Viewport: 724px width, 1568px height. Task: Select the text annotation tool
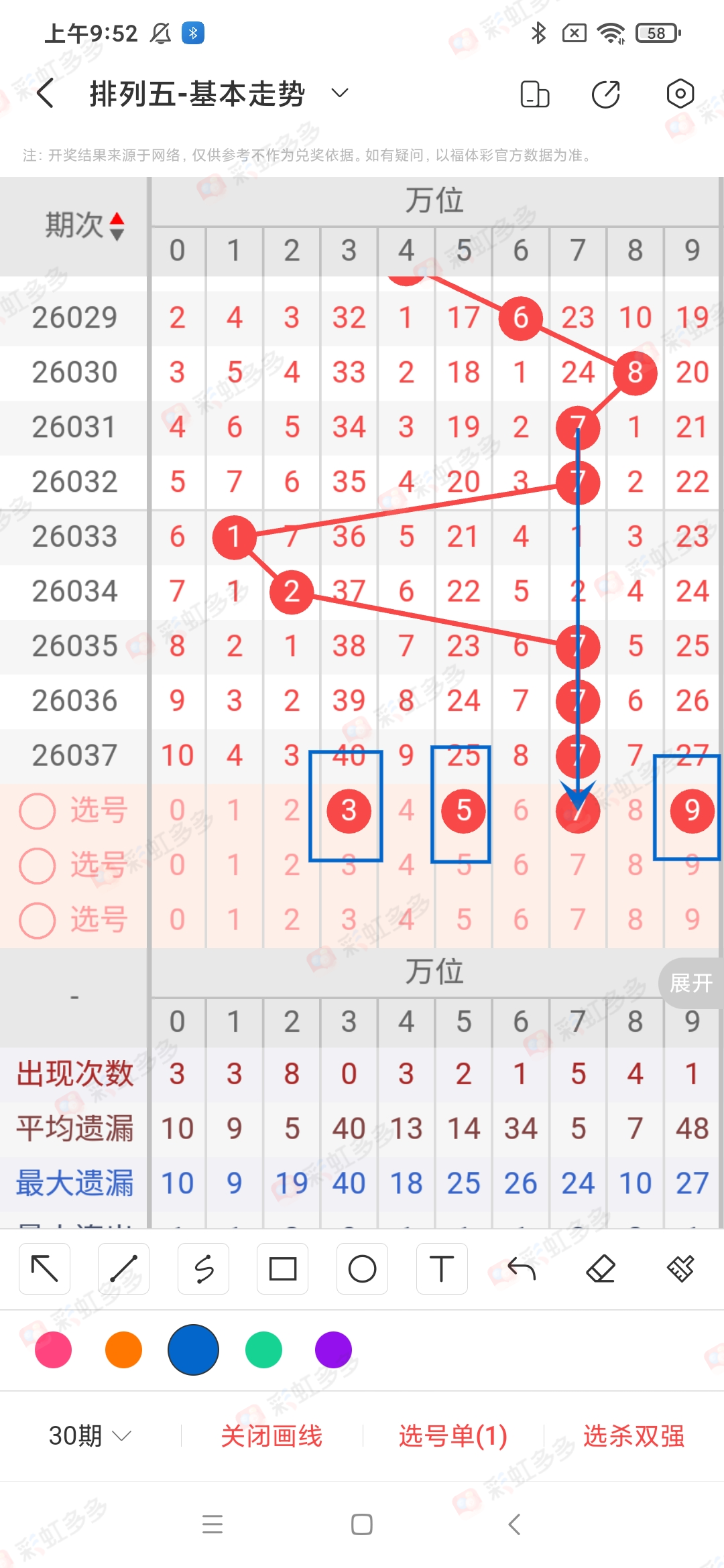(x=442, y=1268)
